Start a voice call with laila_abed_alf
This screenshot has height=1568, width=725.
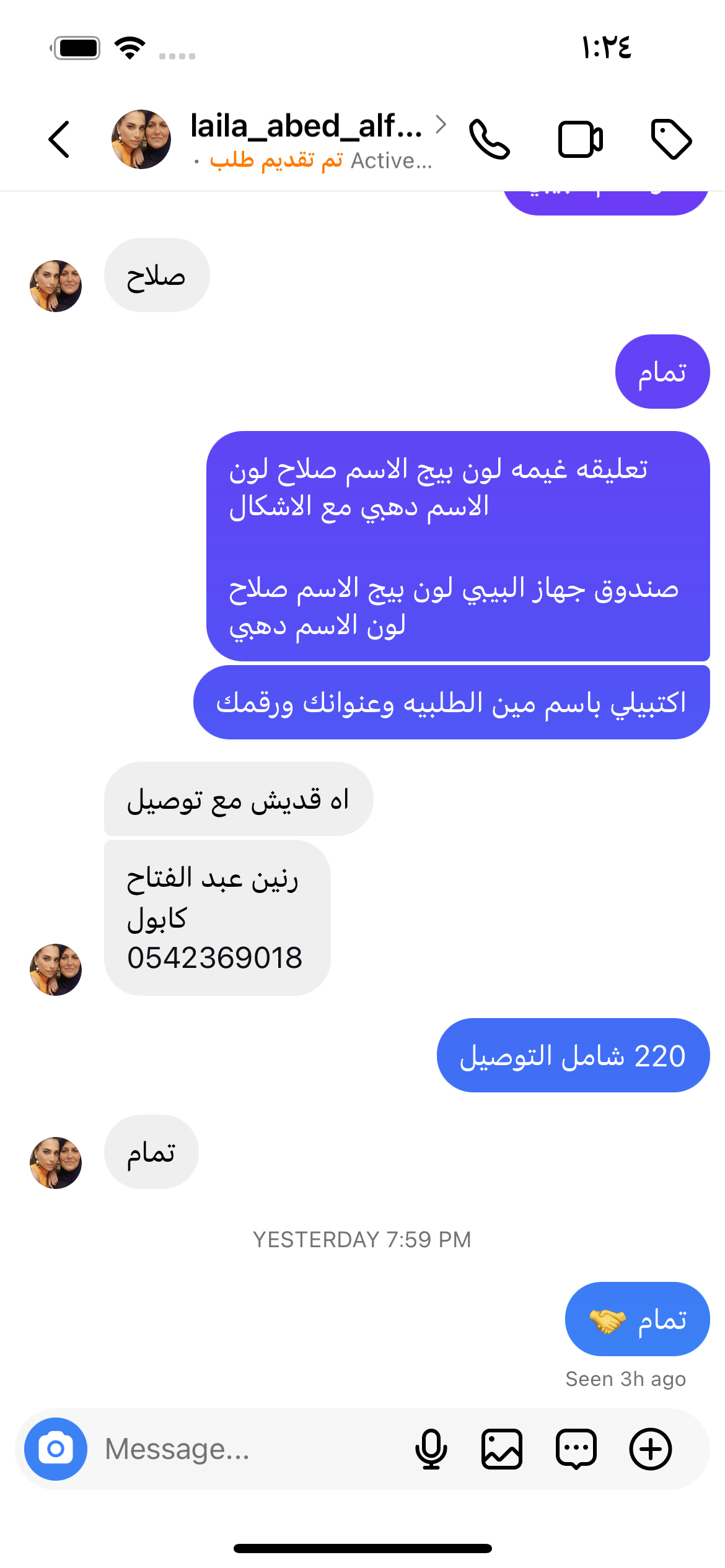click(490, 139)
